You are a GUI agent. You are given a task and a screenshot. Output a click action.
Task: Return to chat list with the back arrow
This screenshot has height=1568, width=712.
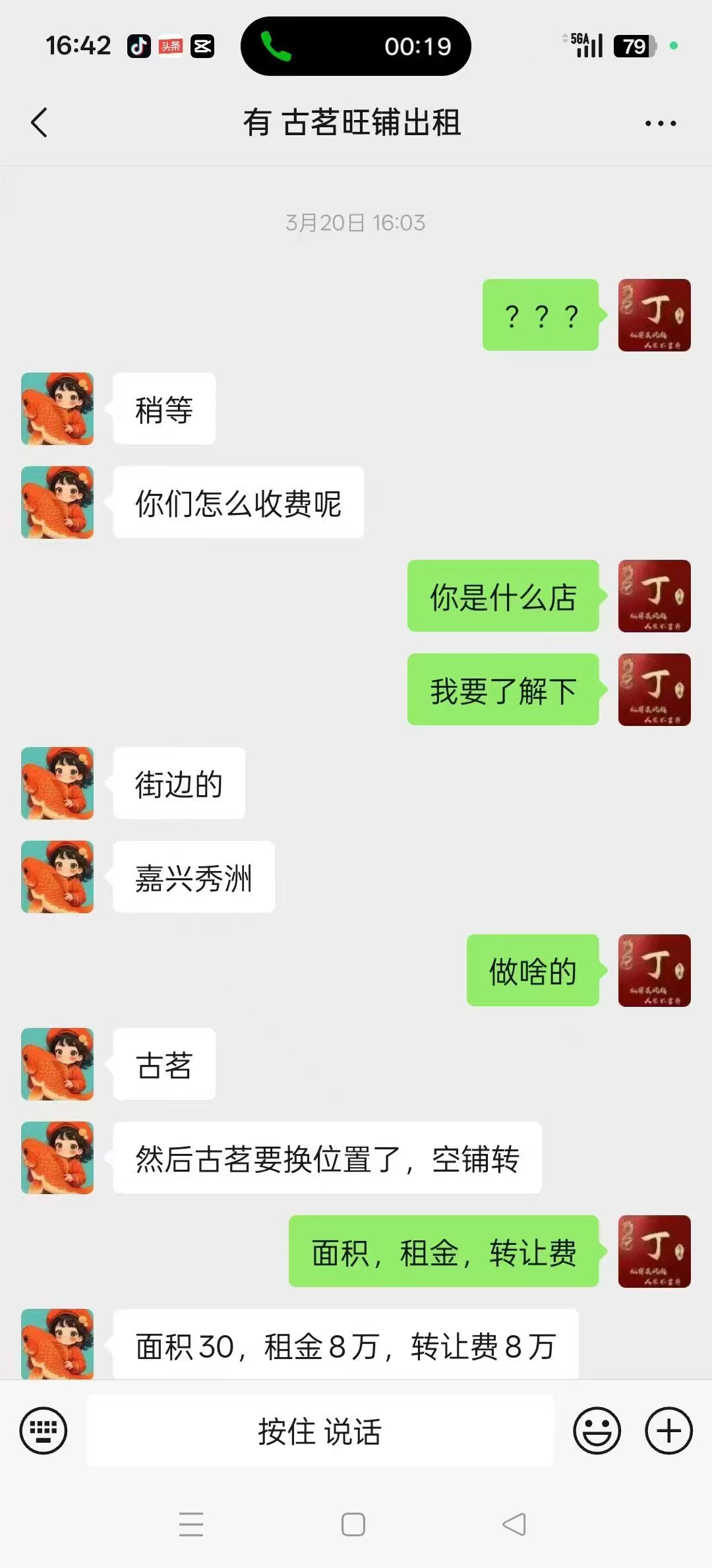(x=38, y=123)
